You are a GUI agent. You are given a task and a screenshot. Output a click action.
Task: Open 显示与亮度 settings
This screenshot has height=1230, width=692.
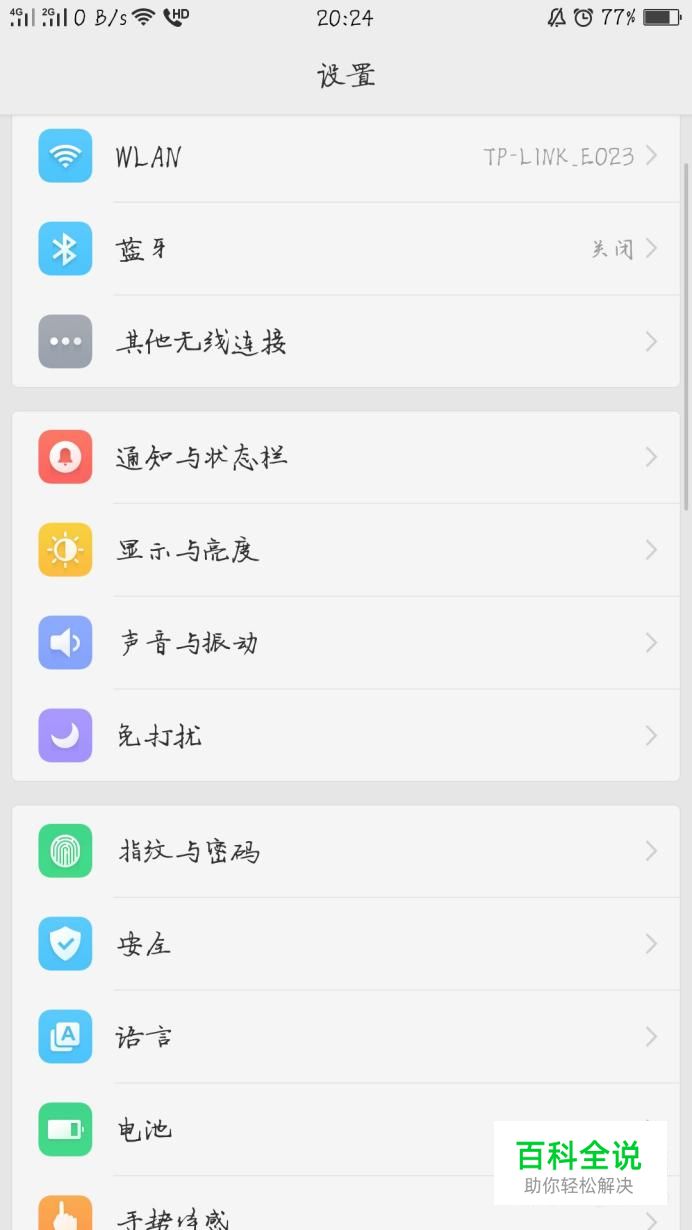pyautogui.click(x=345, y=550)
